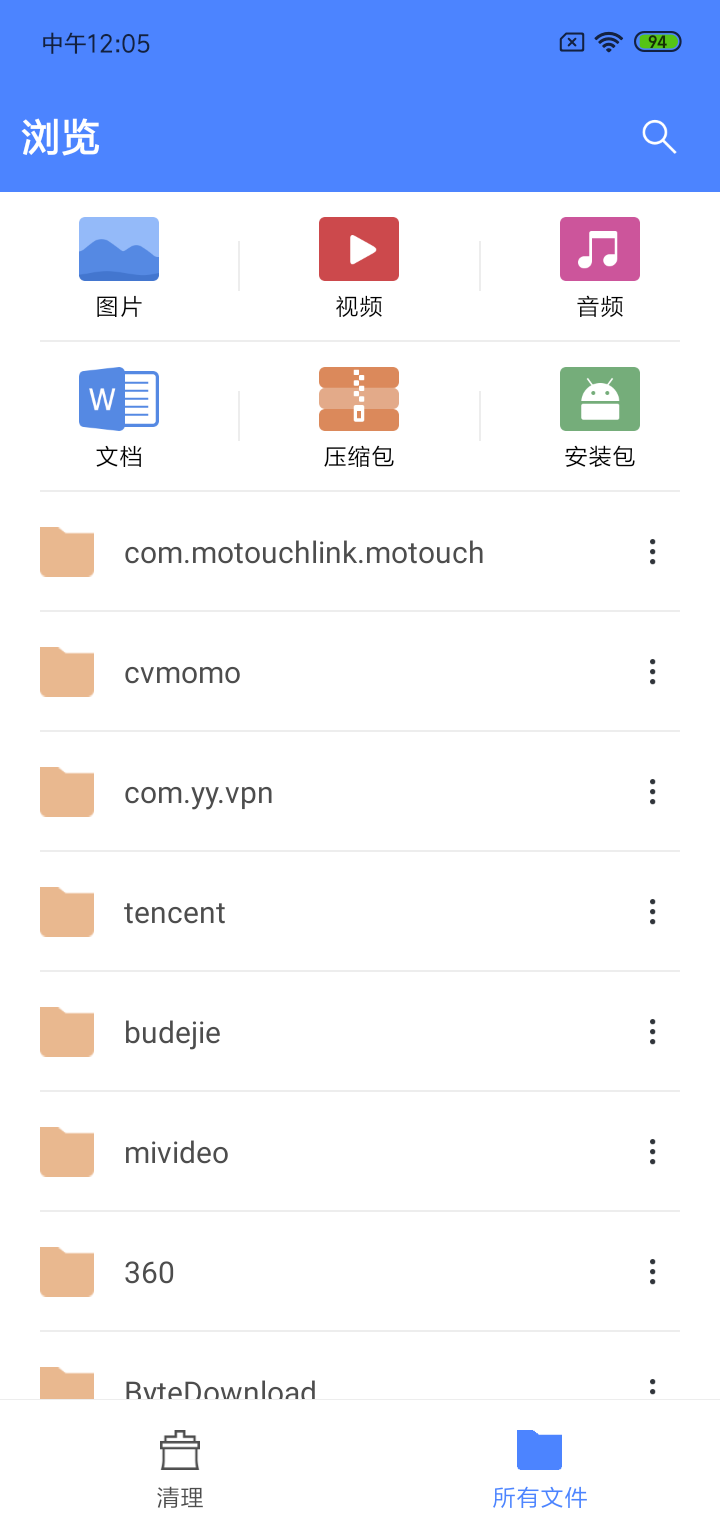The height and width of the screenshot is (1520, 720).
Task: Open the 文档 category
Action: [x=119, y=416]
